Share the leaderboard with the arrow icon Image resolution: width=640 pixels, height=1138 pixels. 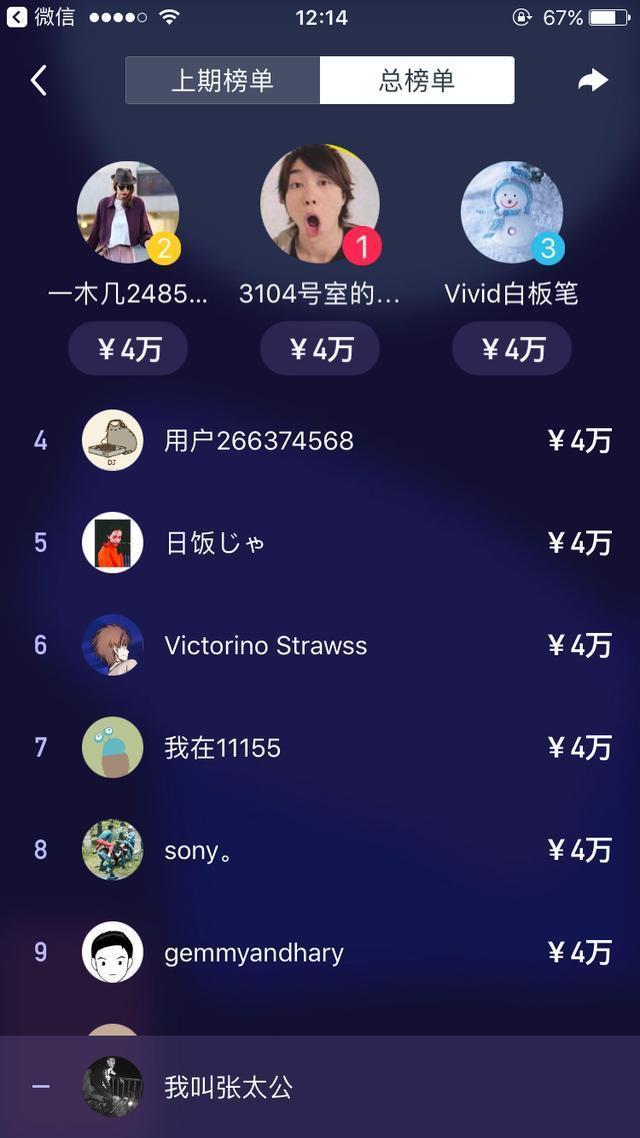point(593,80)
